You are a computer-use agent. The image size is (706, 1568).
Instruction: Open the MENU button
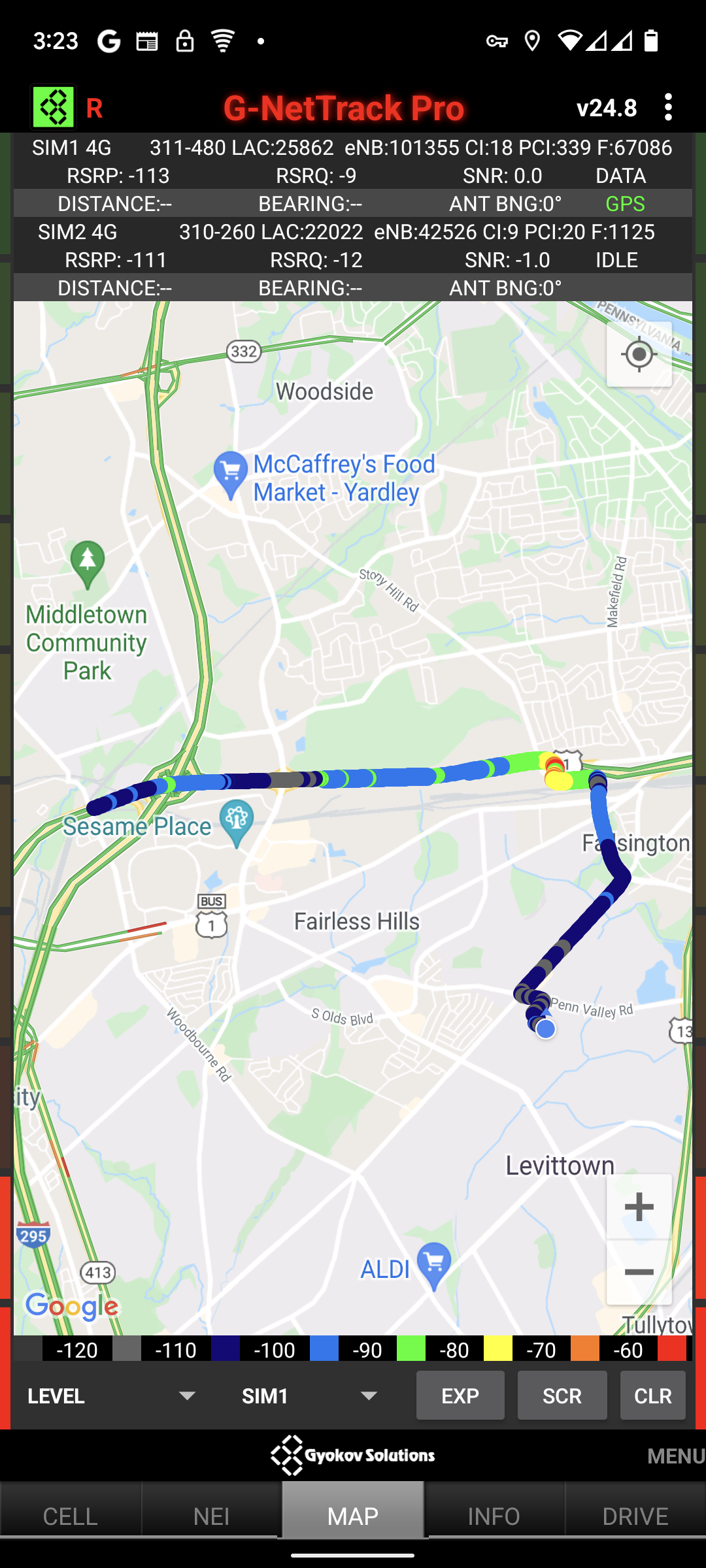point(675,1456)
